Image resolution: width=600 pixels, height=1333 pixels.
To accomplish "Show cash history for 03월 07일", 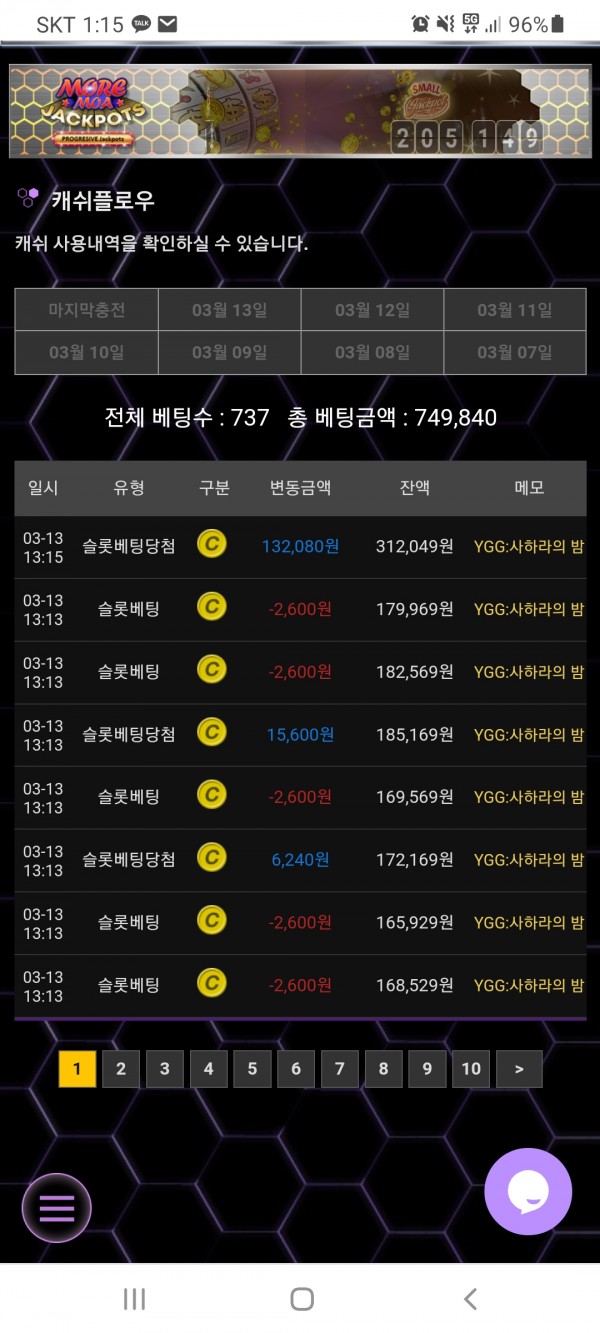I will [514, 352].
